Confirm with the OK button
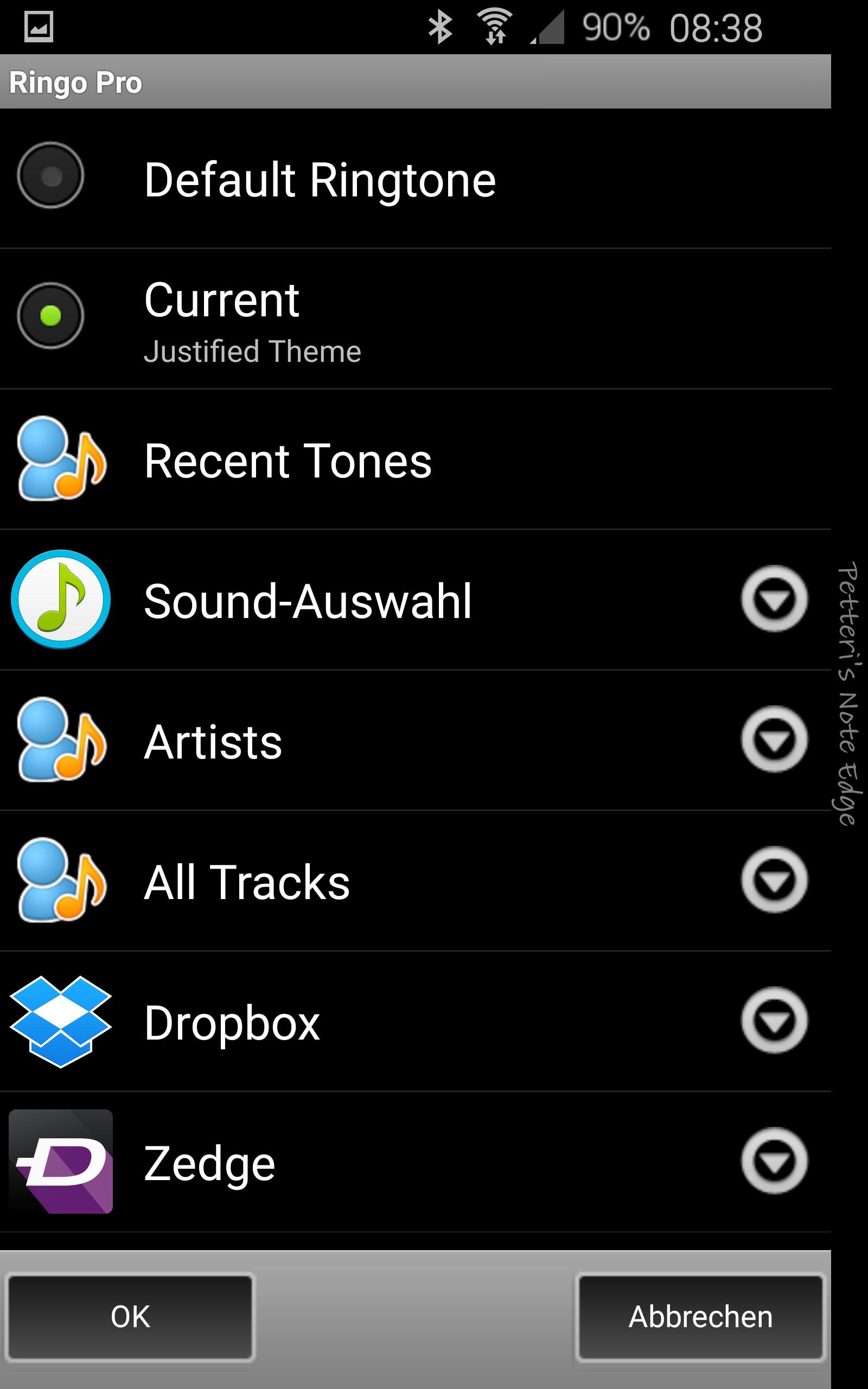Screen dimensions: 868x1389 (130, 1317)
